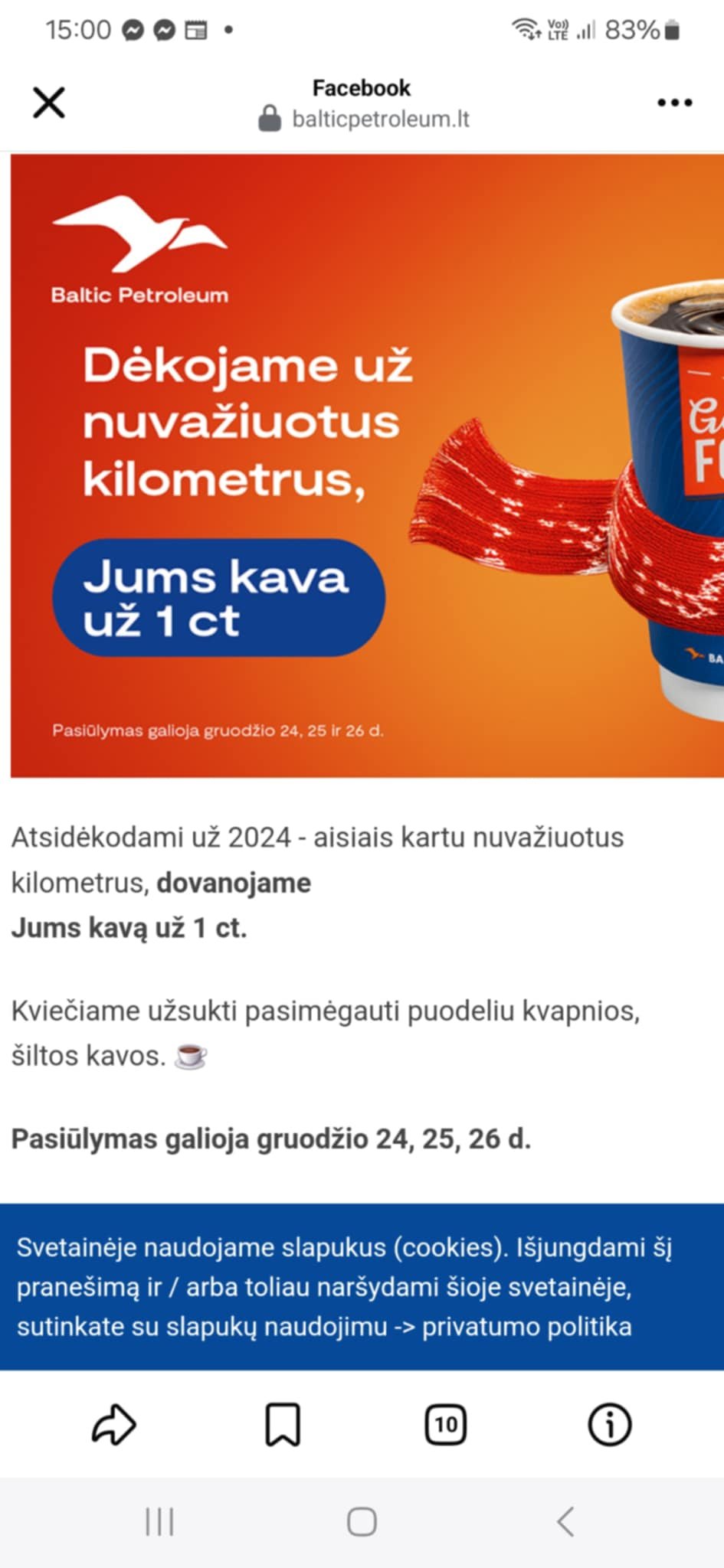
Task: Open the three-dot overflow menu
Action: tap(675, 103)
